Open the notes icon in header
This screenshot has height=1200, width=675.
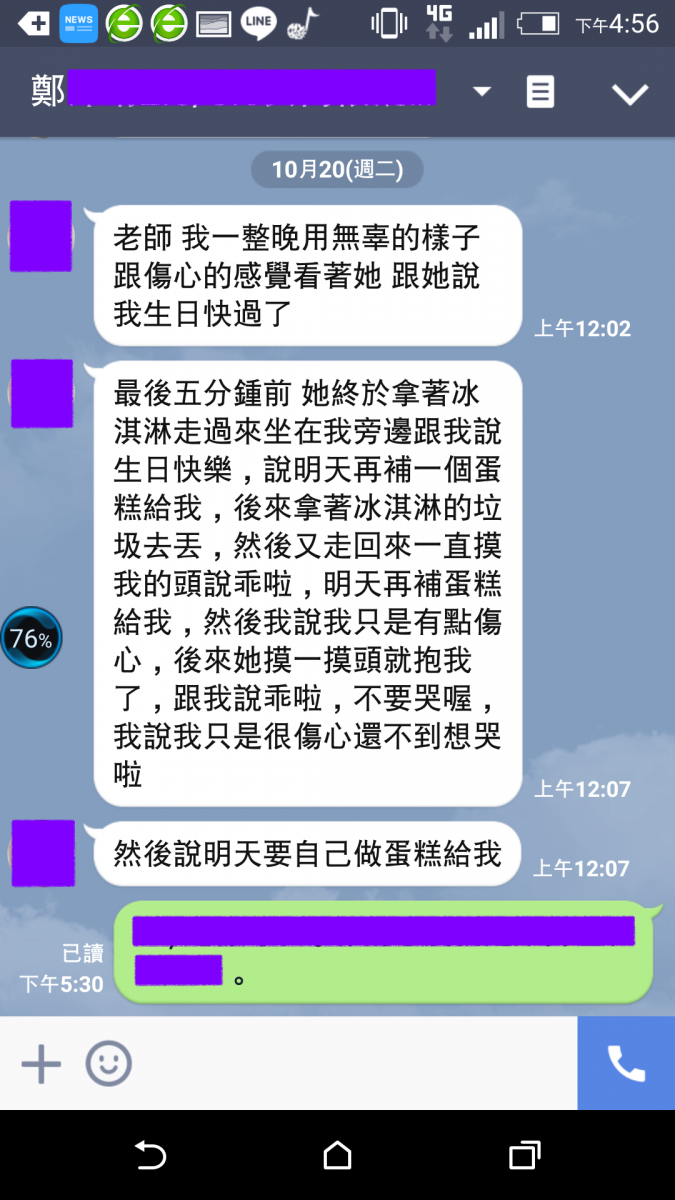(540, 92)
